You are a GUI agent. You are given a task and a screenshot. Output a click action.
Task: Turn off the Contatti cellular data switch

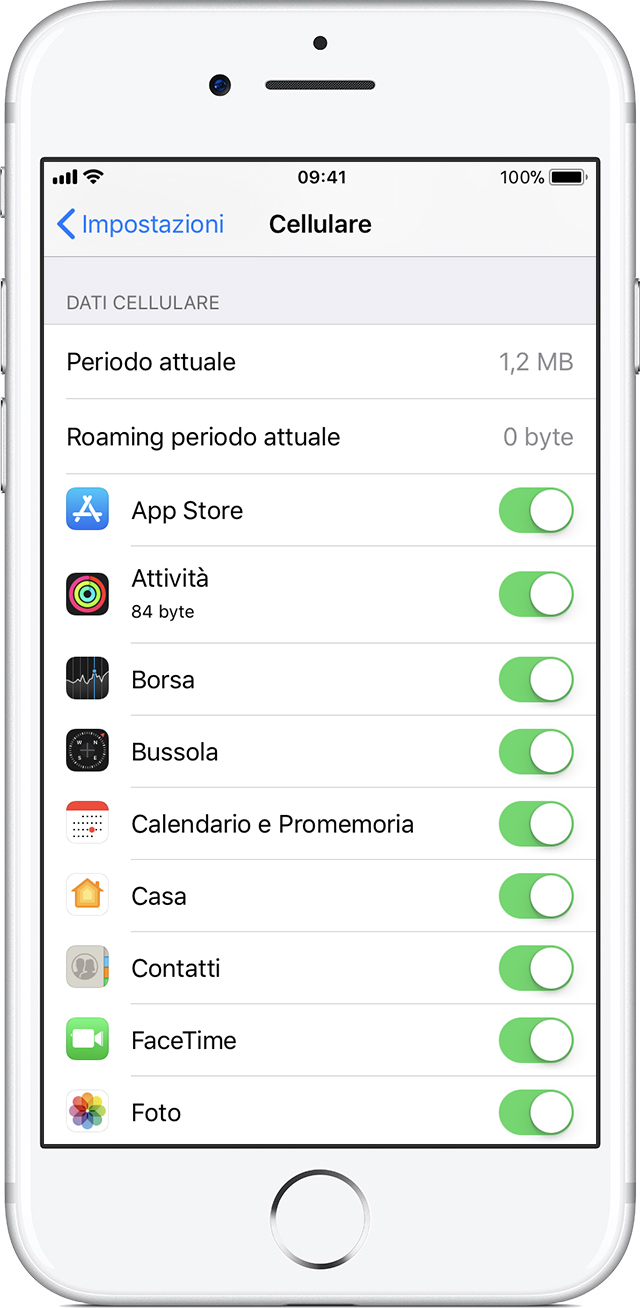tap(536, 968)
